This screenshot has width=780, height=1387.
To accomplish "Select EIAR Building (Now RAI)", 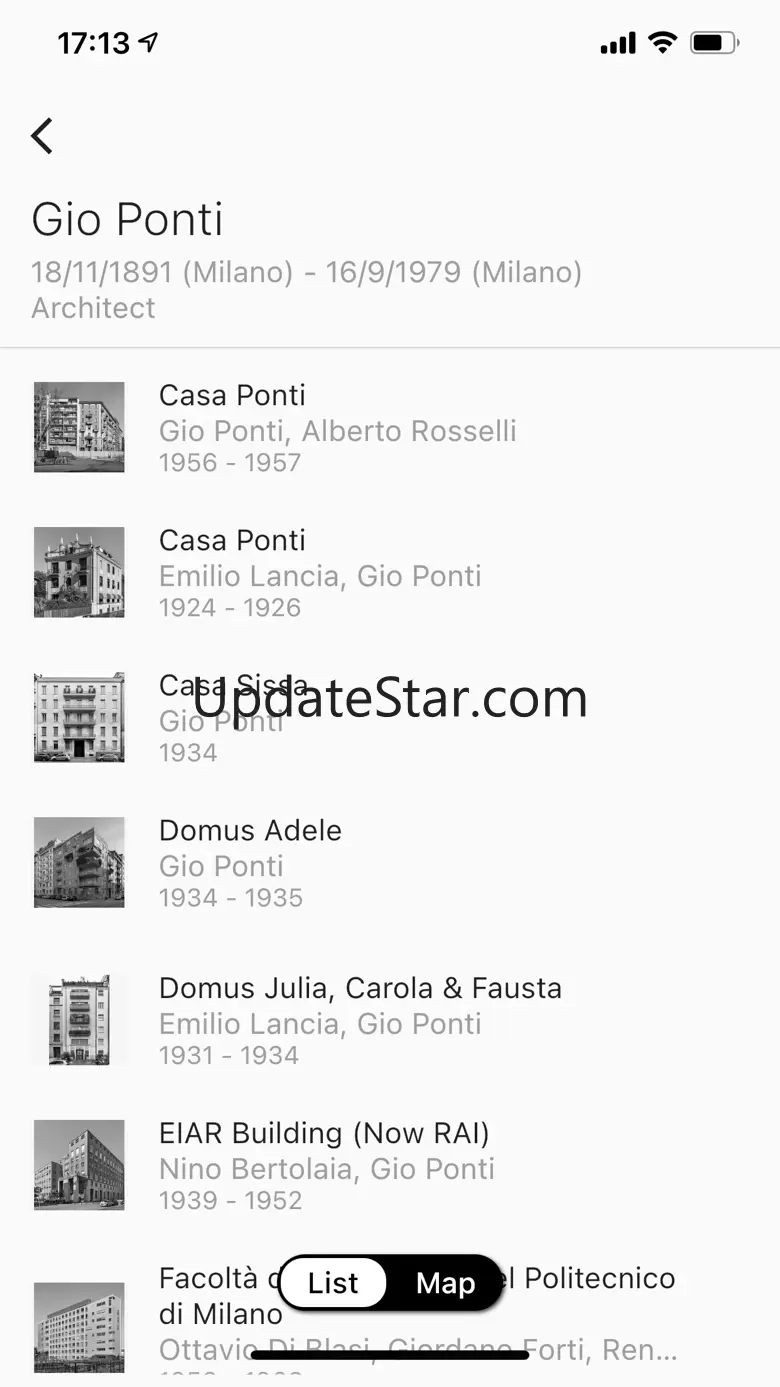I will point(324,1165).
